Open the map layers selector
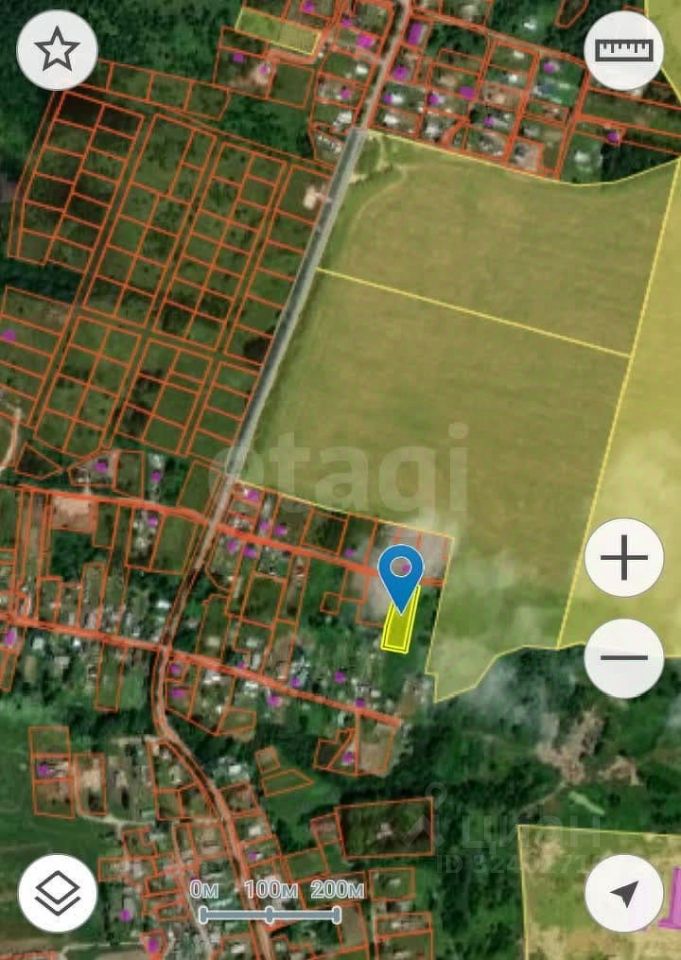Viewport: 681px width, 960px height. [58, 893]
